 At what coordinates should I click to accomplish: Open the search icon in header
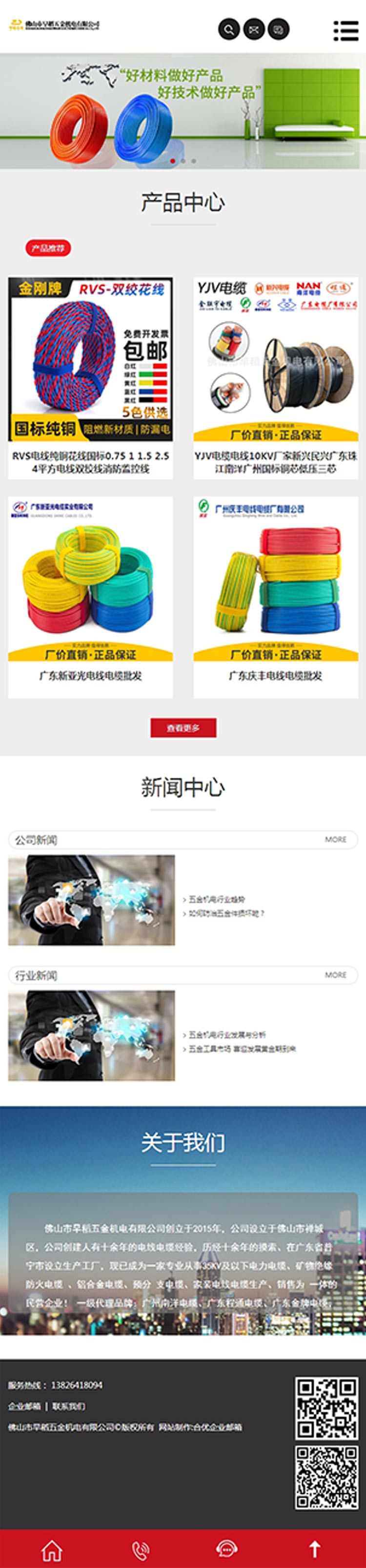pos(229,29)
